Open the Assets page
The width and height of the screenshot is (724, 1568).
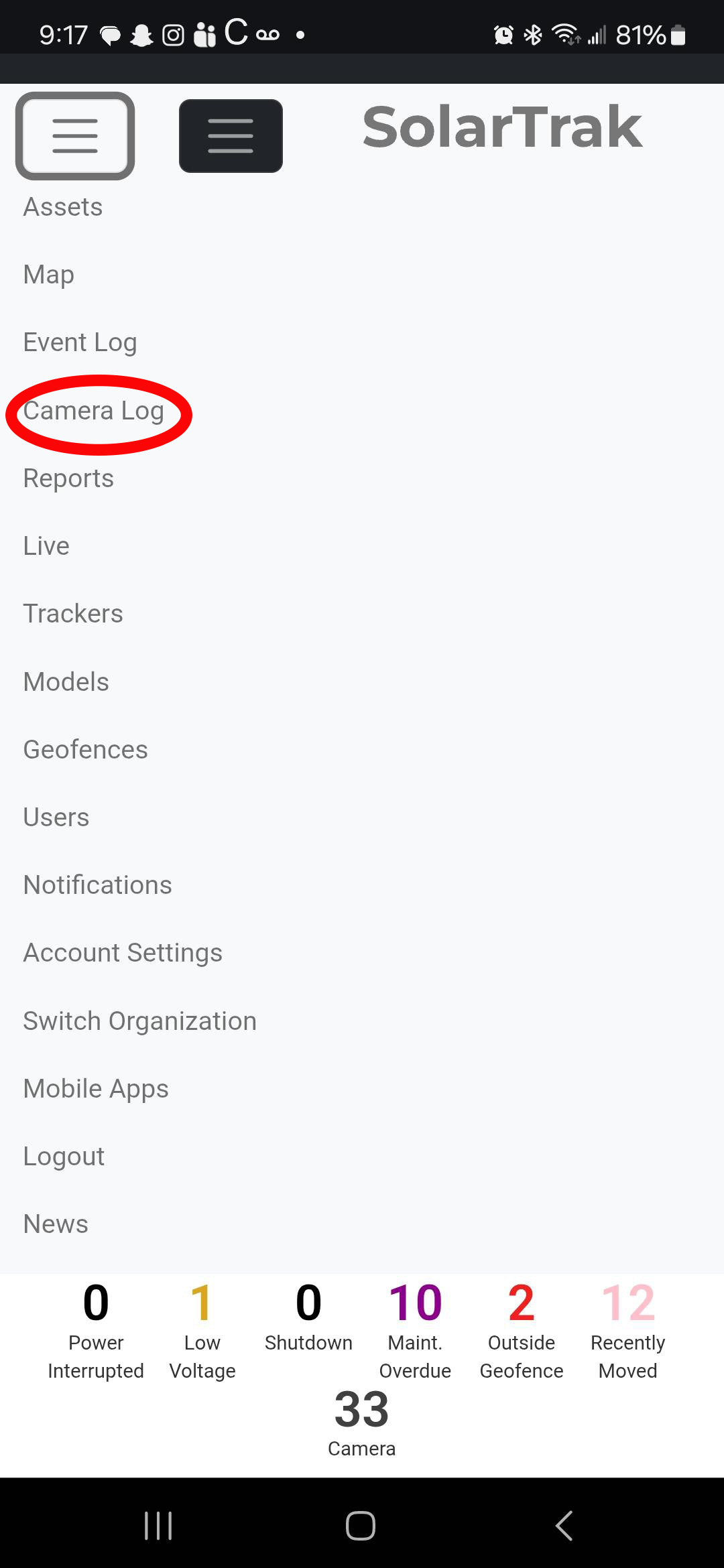(x=63, y=207)
